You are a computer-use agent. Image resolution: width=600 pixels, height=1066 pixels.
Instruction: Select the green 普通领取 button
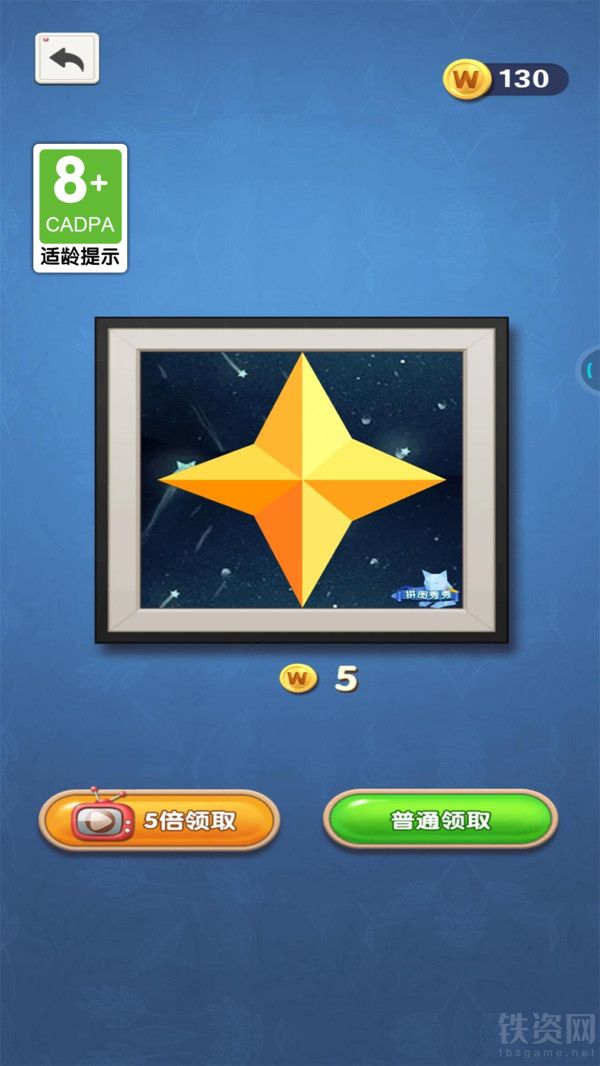pos(440,819)
